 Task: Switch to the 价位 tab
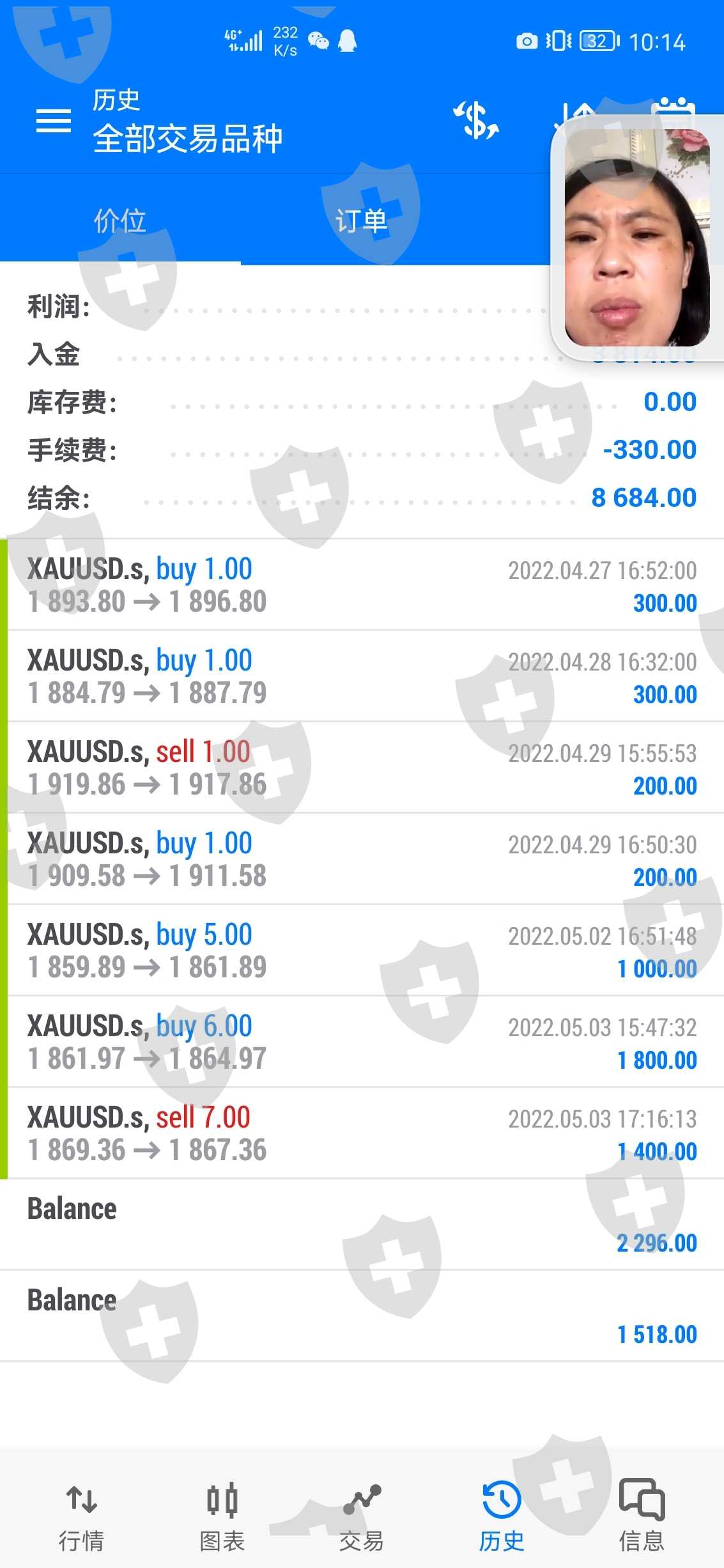point(120,221)
